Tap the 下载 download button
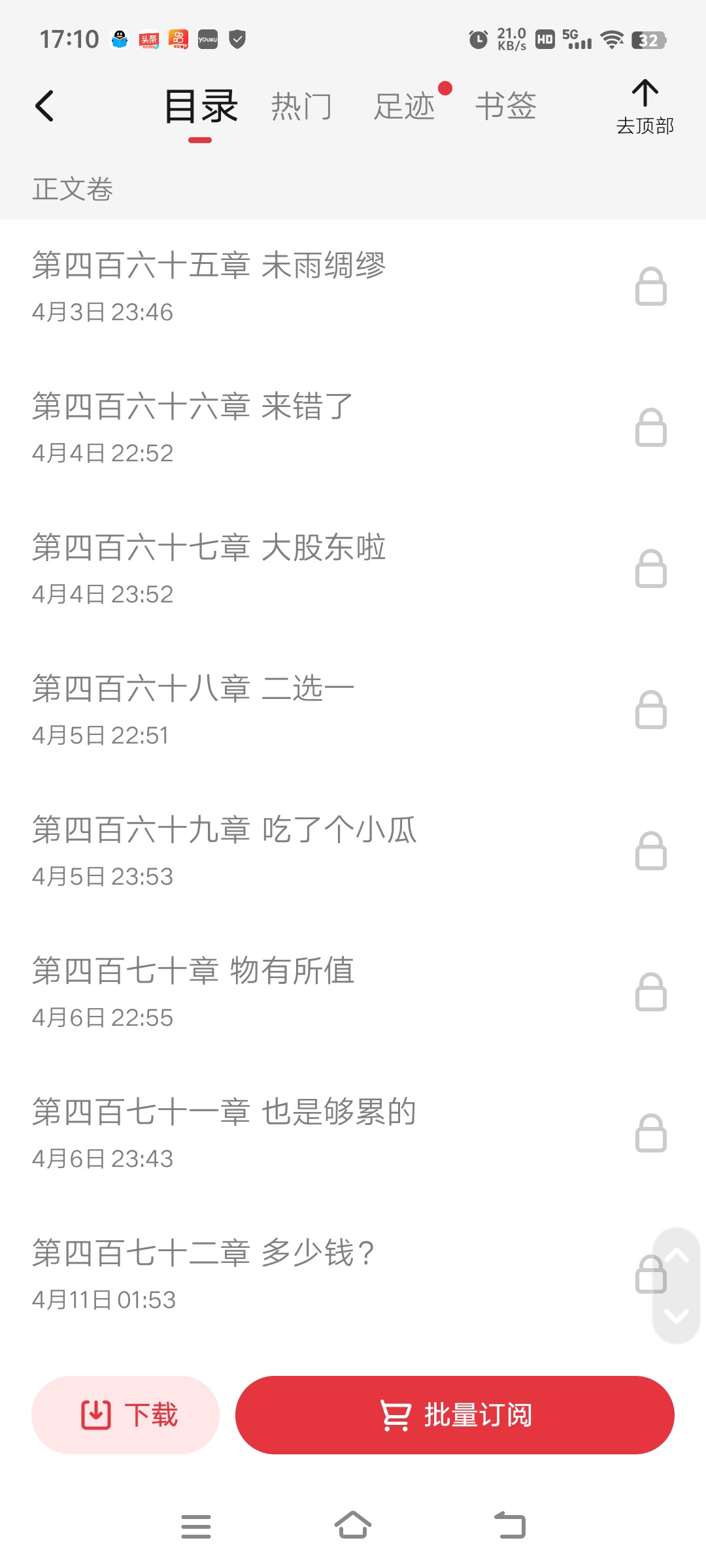The height and width of the screenshot is (1568, 706). click(x=126, y=1415)
